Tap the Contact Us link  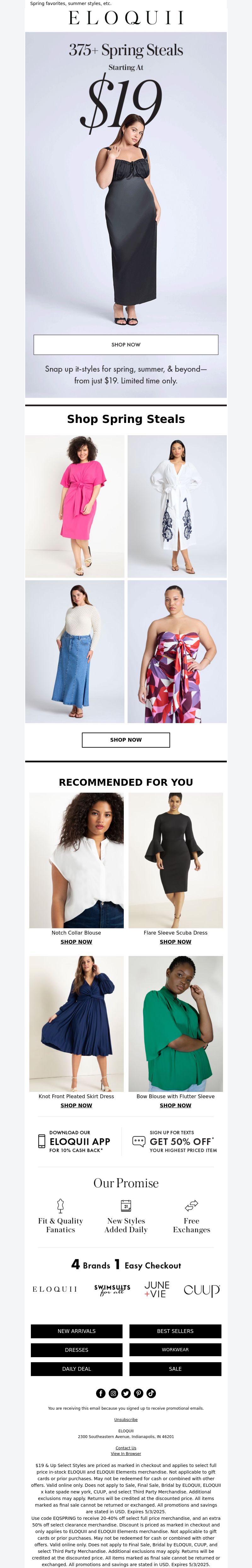[x=126, y=1448]
